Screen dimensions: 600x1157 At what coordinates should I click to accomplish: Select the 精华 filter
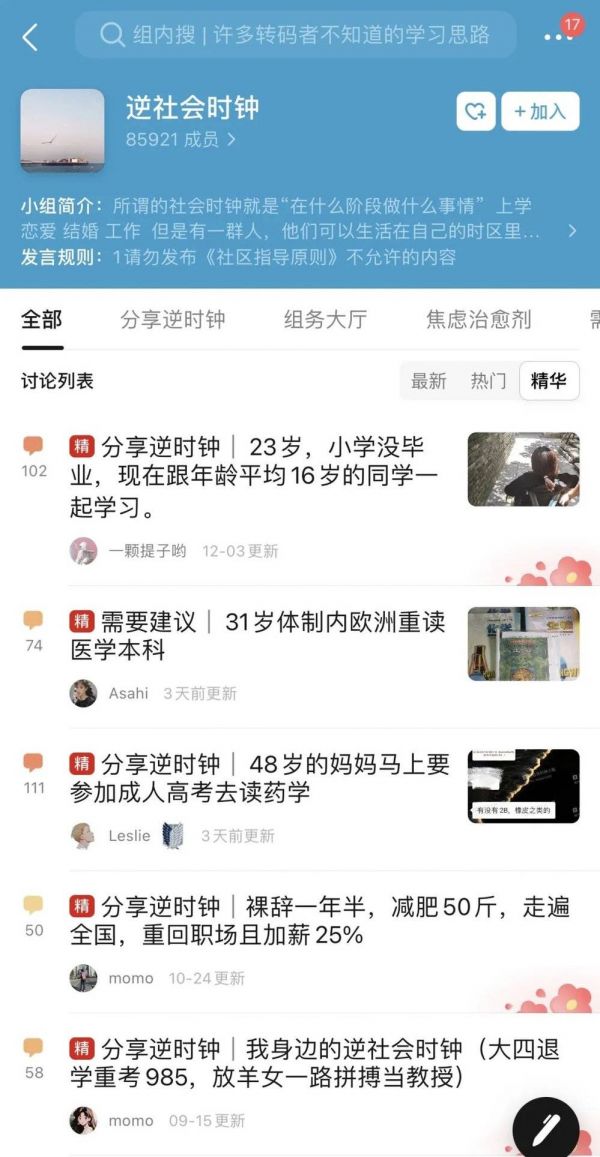point(549,381)
